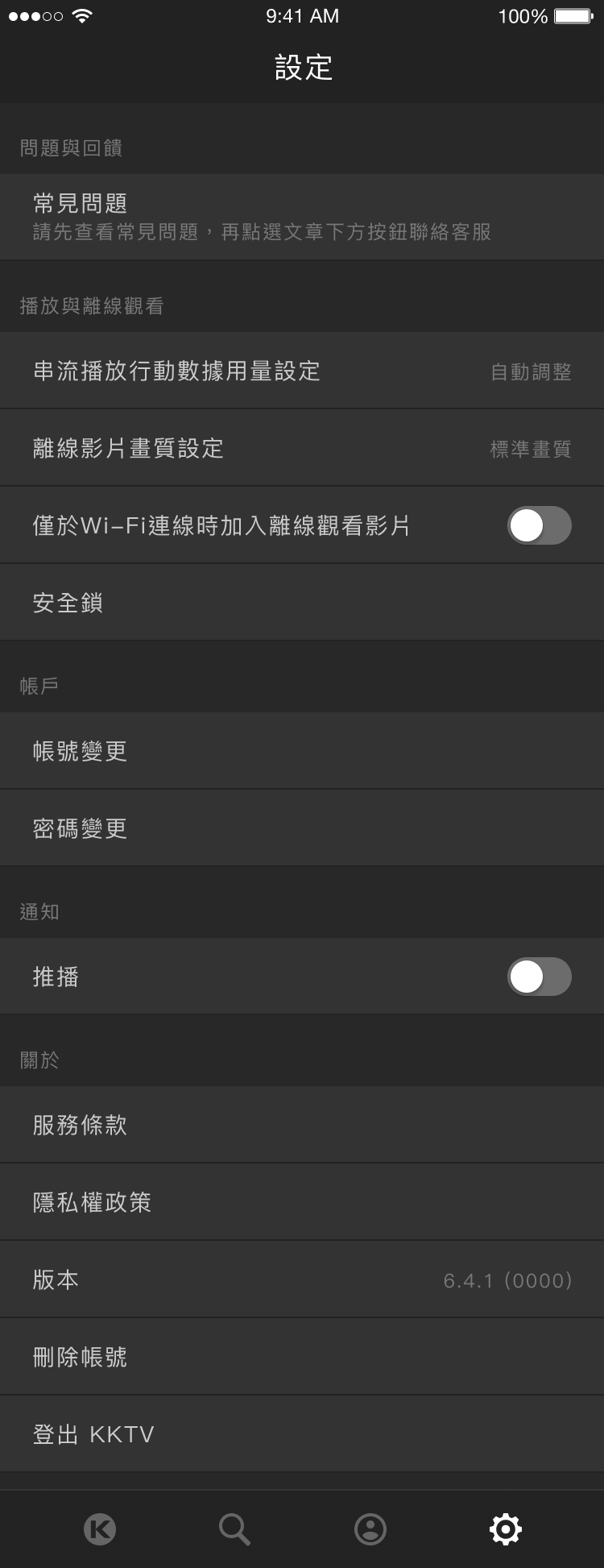Open the profile person icon
Screen dimensions: 604x1568
pyautogui.click(x=370, y=1528)
